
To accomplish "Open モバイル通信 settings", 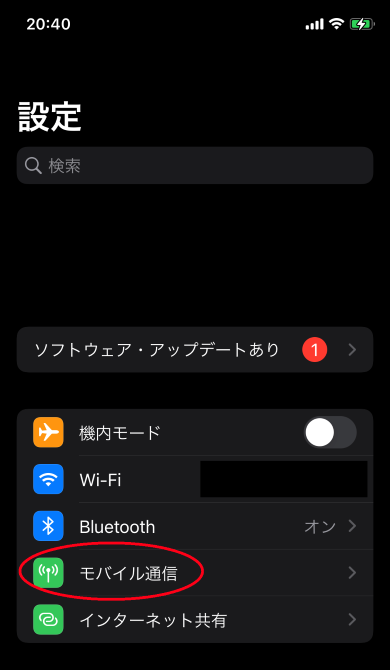I will click(195, 573).
